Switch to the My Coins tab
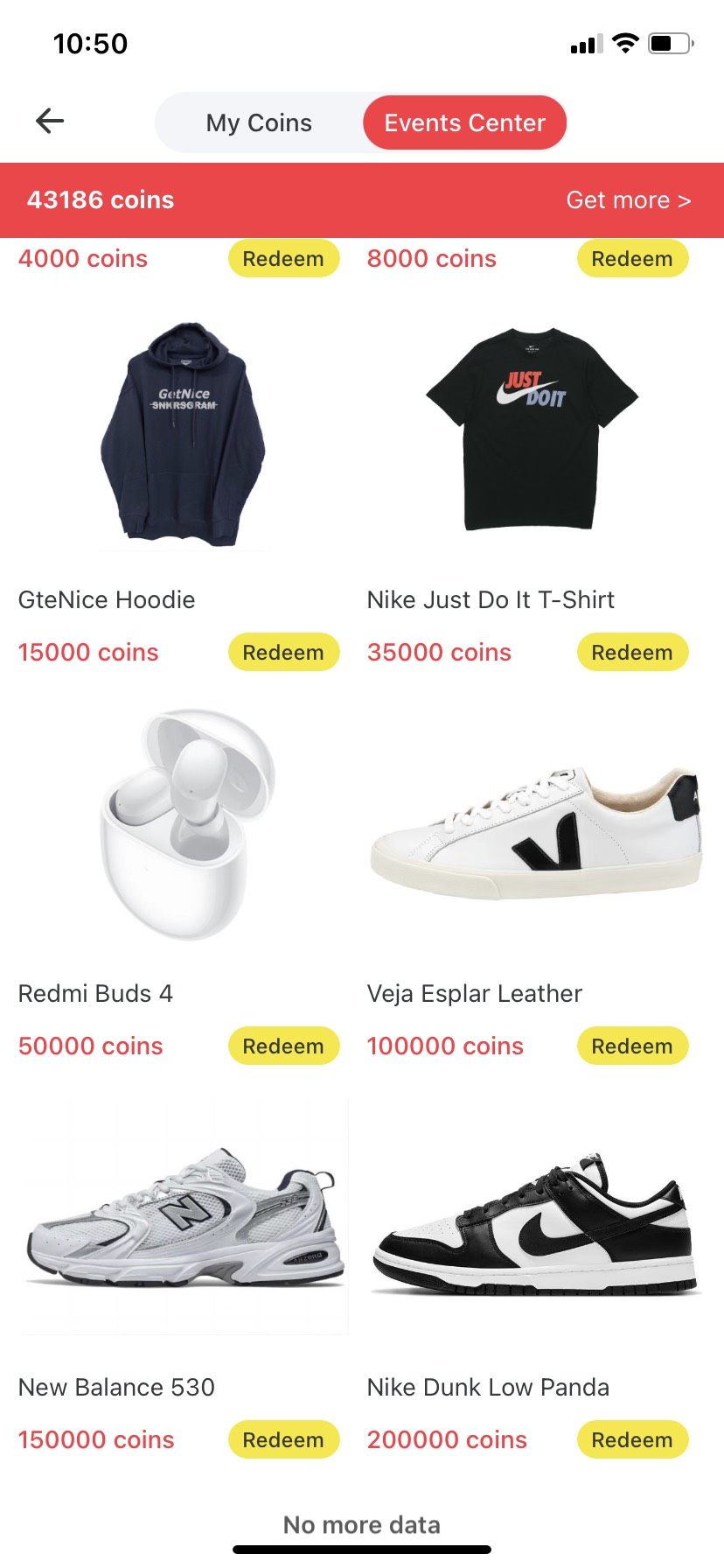 (x=259, y=122)
